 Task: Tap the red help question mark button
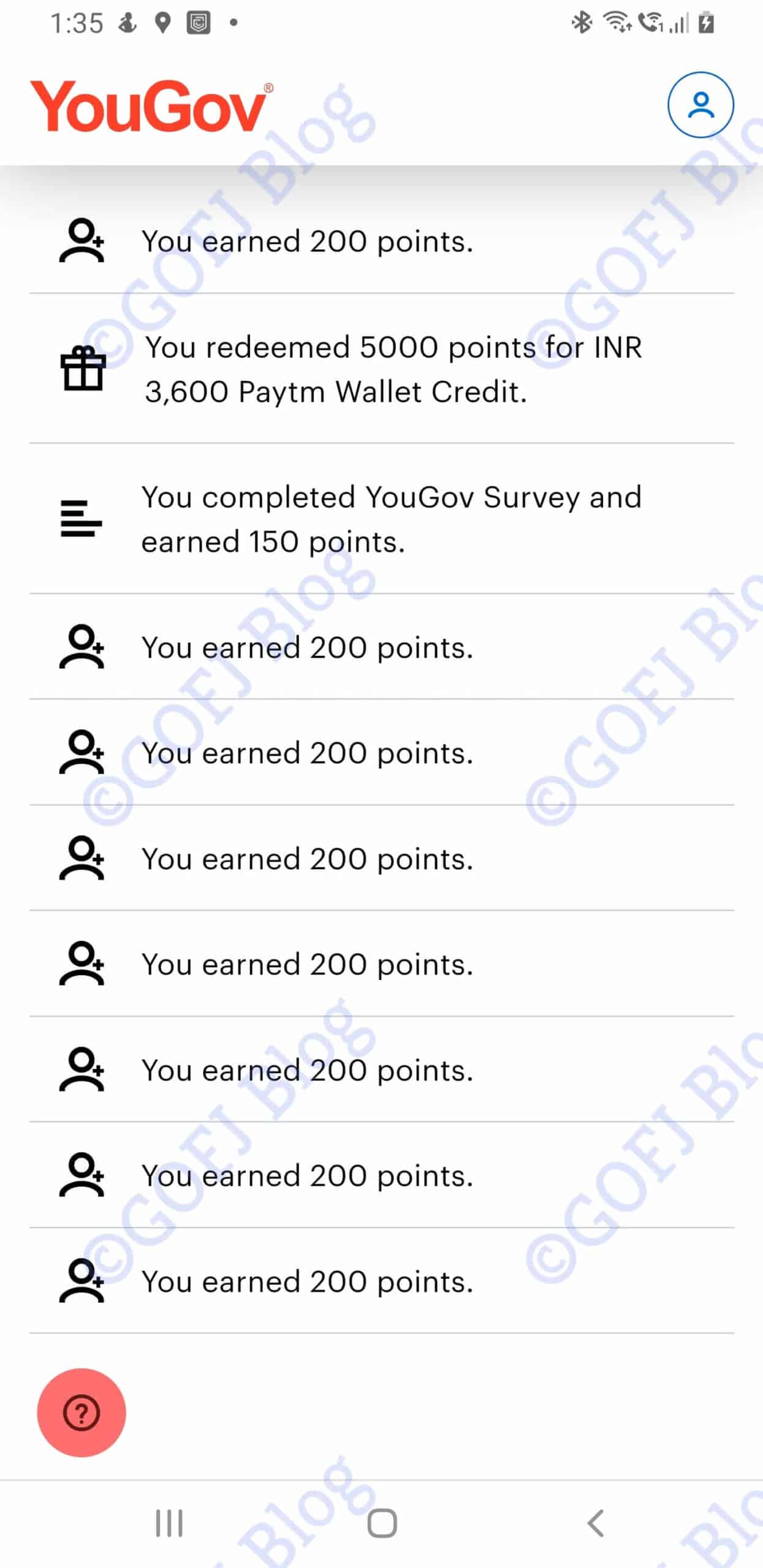tap(82, 1412)
